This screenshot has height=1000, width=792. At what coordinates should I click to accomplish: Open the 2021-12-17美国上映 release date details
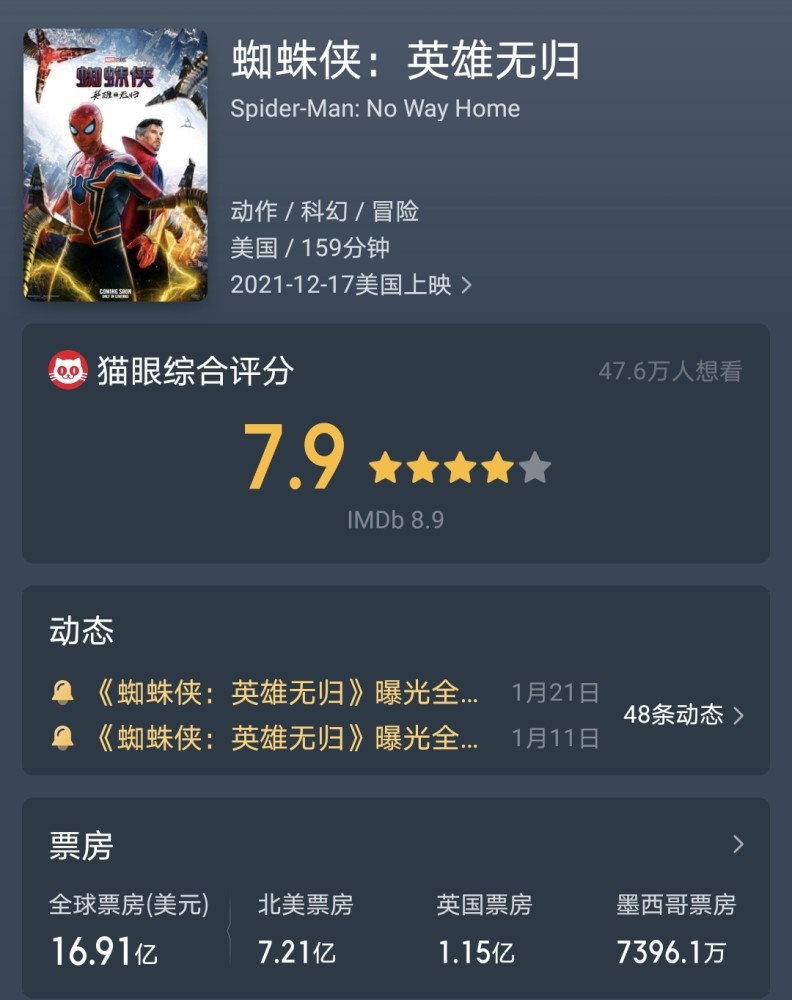pyautogui.click(x=350, y=285)
